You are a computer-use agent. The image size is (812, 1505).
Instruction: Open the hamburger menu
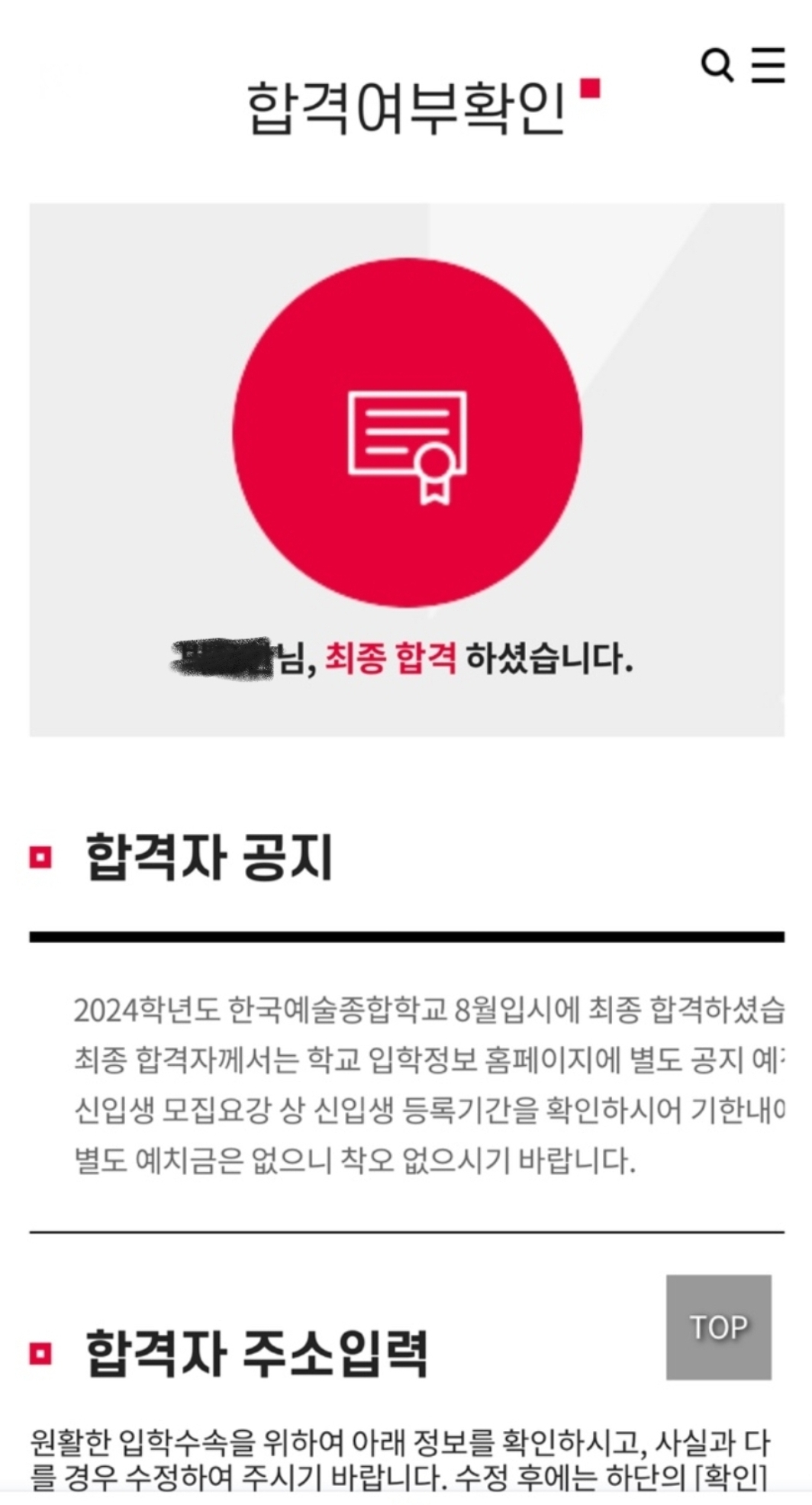768,64
